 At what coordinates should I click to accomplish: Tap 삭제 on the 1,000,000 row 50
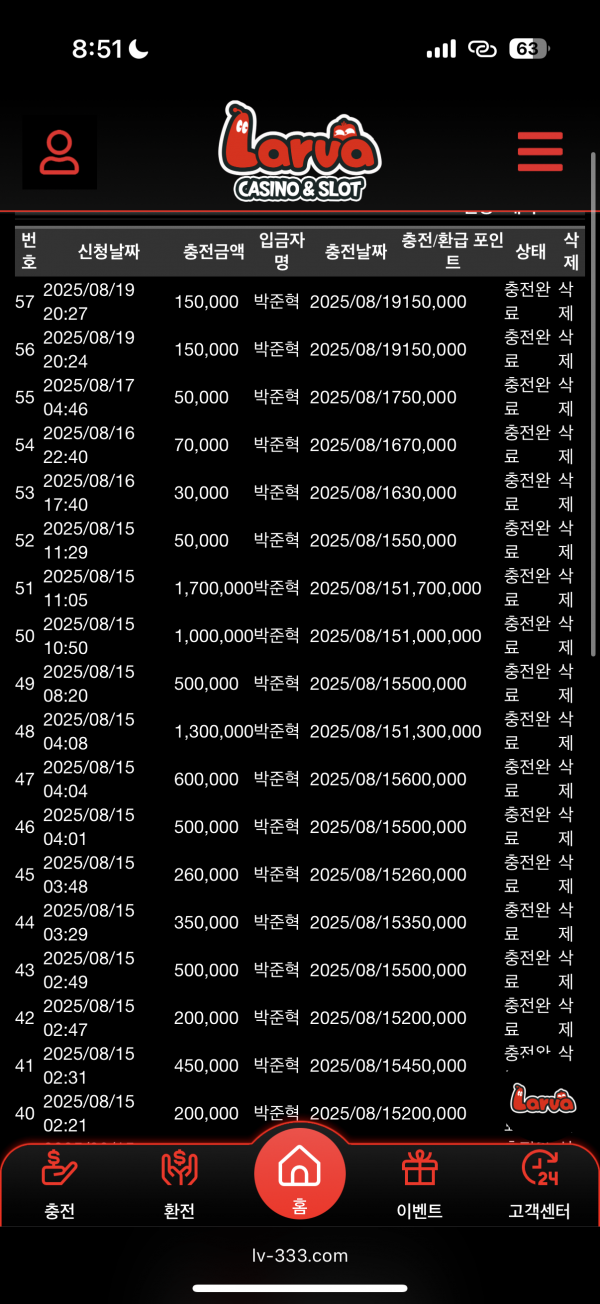click(566, 636)
